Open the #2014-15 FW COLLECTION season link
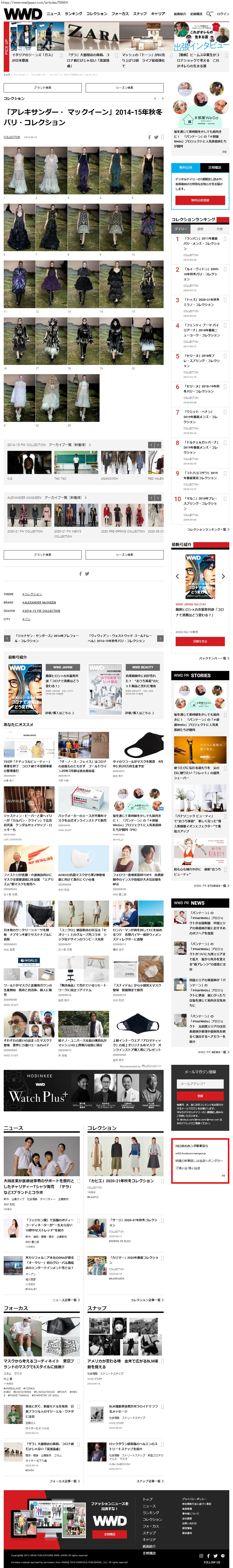Screen dimensions: 233x1568 coord(42,610)
